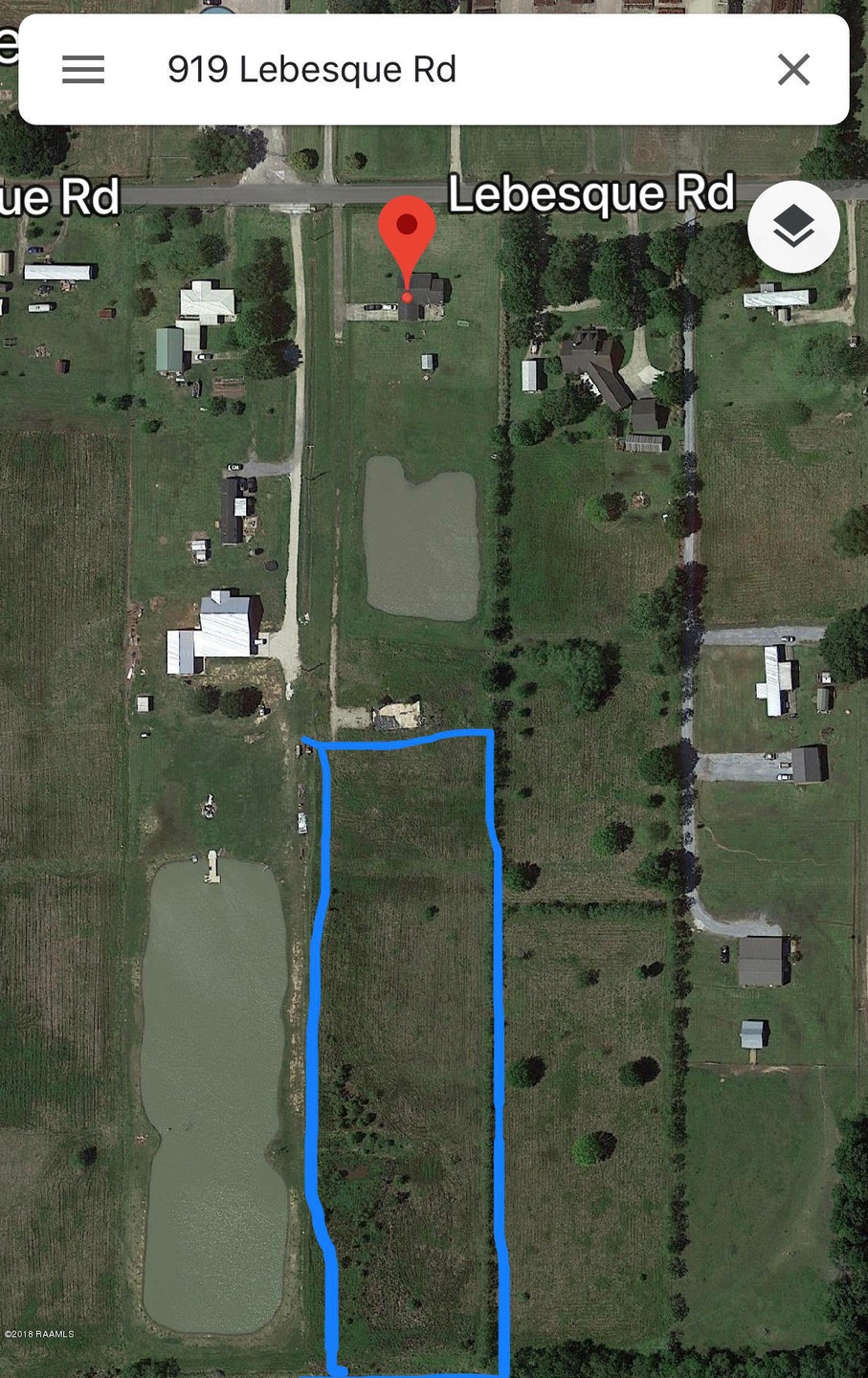Edit the 919 Lebesque Rd search field
The image size is (868, 1378).
431,70
